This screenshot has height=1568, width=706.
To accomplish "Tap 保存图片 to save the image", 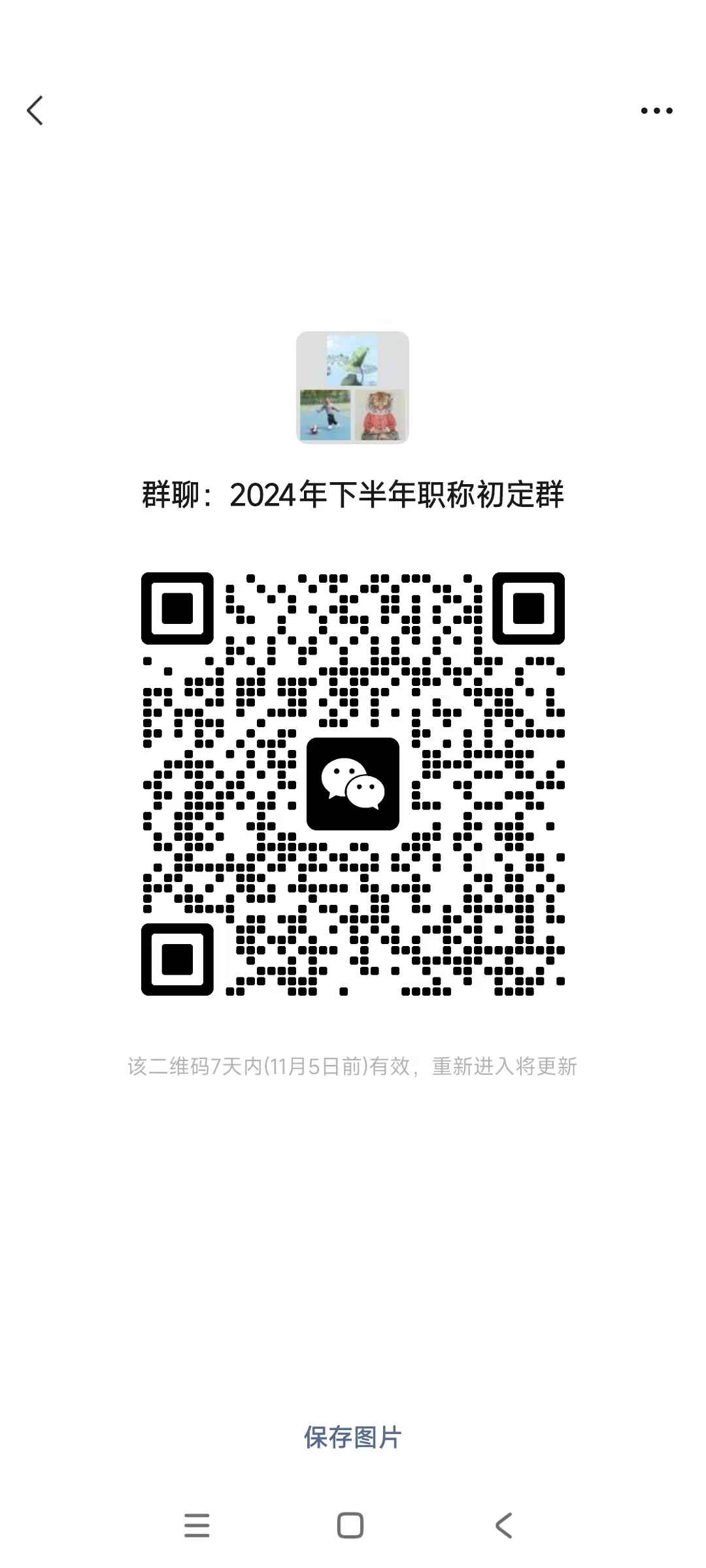I will [x=352, y=1437].
